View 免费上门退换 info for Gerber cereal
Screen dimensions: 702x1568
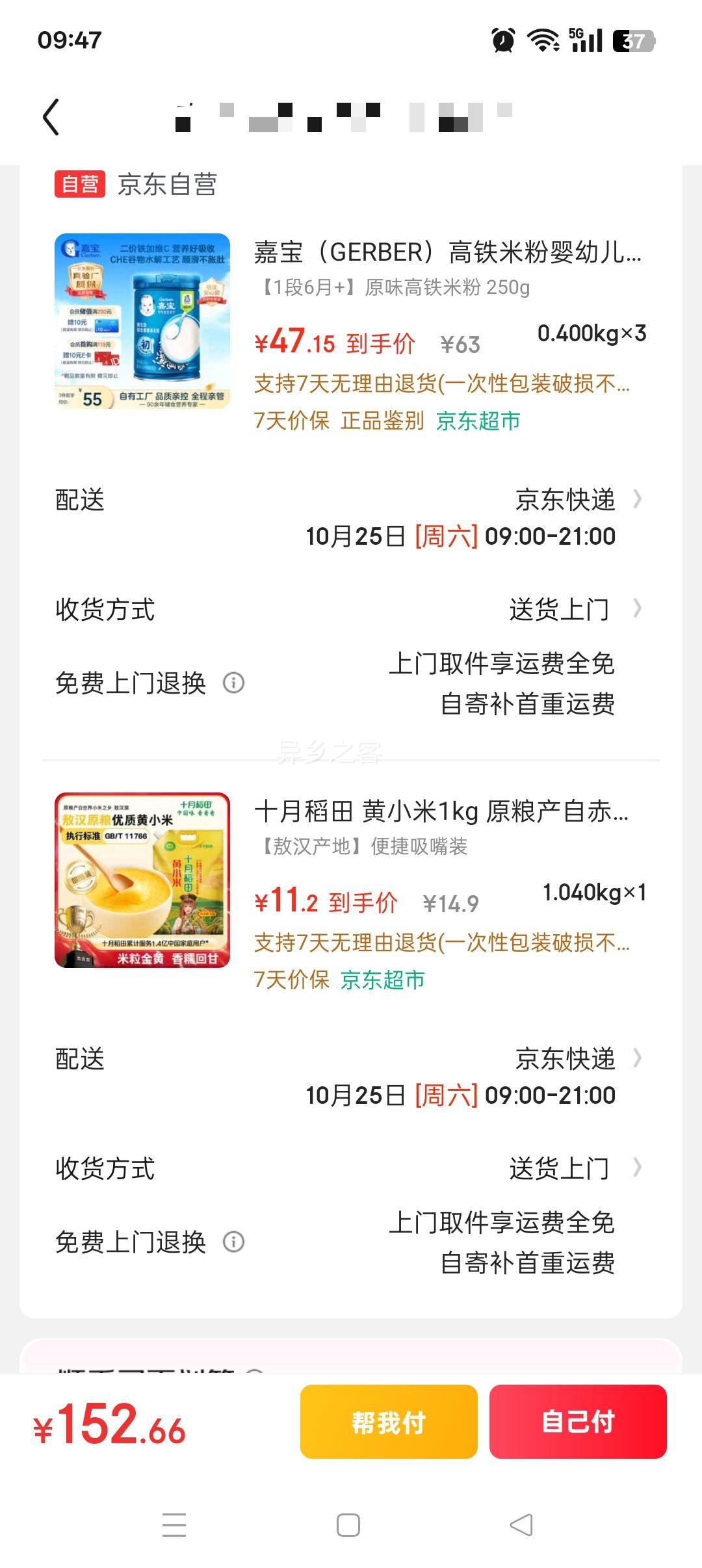tap(234, 683)
